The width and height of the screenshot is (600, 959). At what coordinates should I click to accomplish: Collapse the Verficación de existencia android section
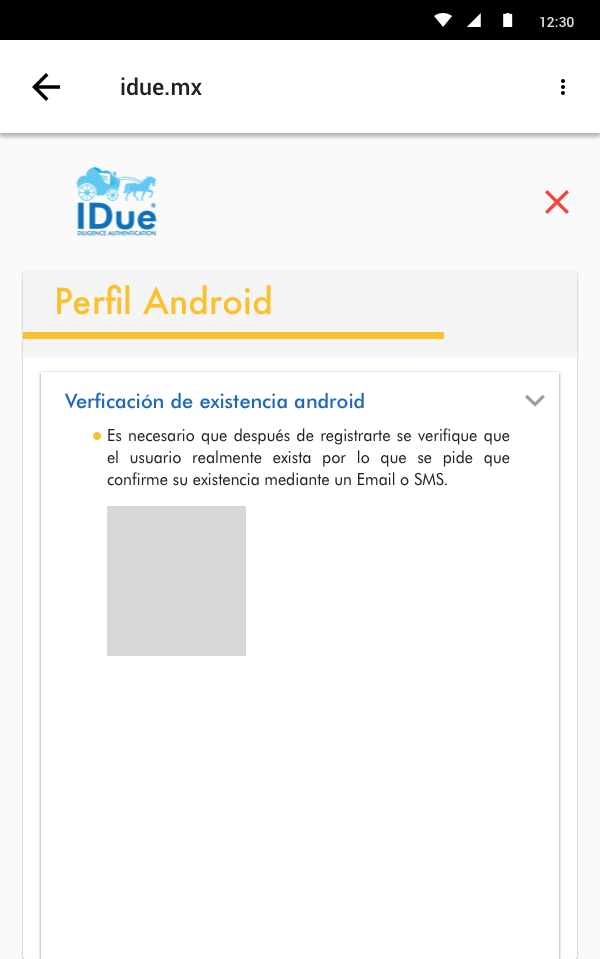click(535, 401)
